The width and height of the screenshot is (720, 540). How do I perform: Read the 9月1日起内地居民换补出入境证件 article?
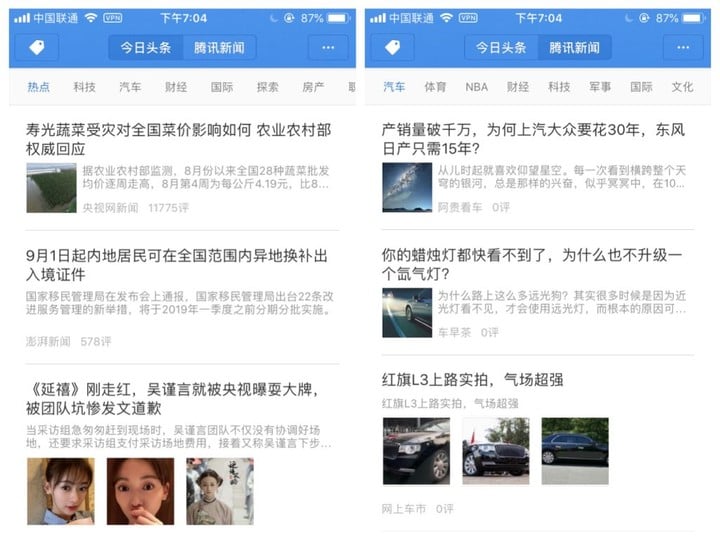point(176,266)
